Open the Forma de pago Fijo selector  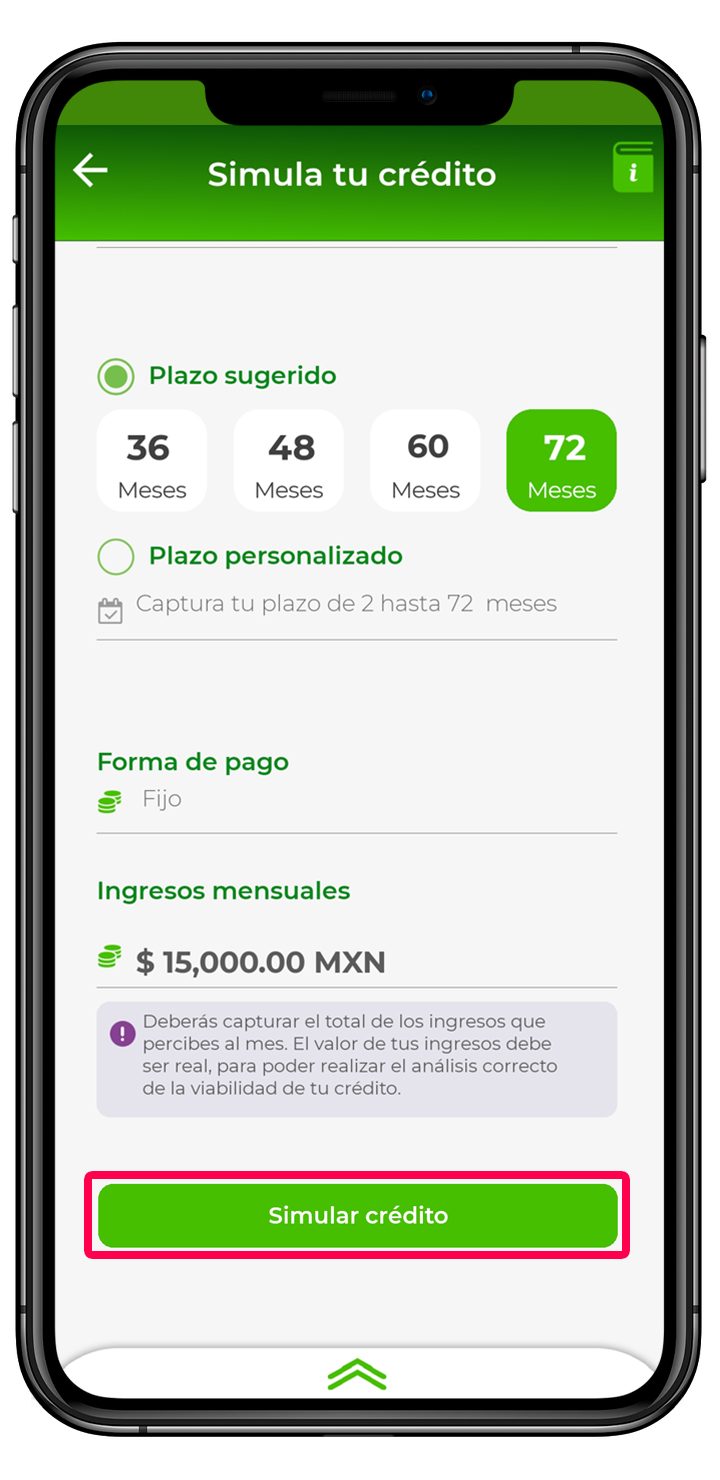click(x=356, y=800)
